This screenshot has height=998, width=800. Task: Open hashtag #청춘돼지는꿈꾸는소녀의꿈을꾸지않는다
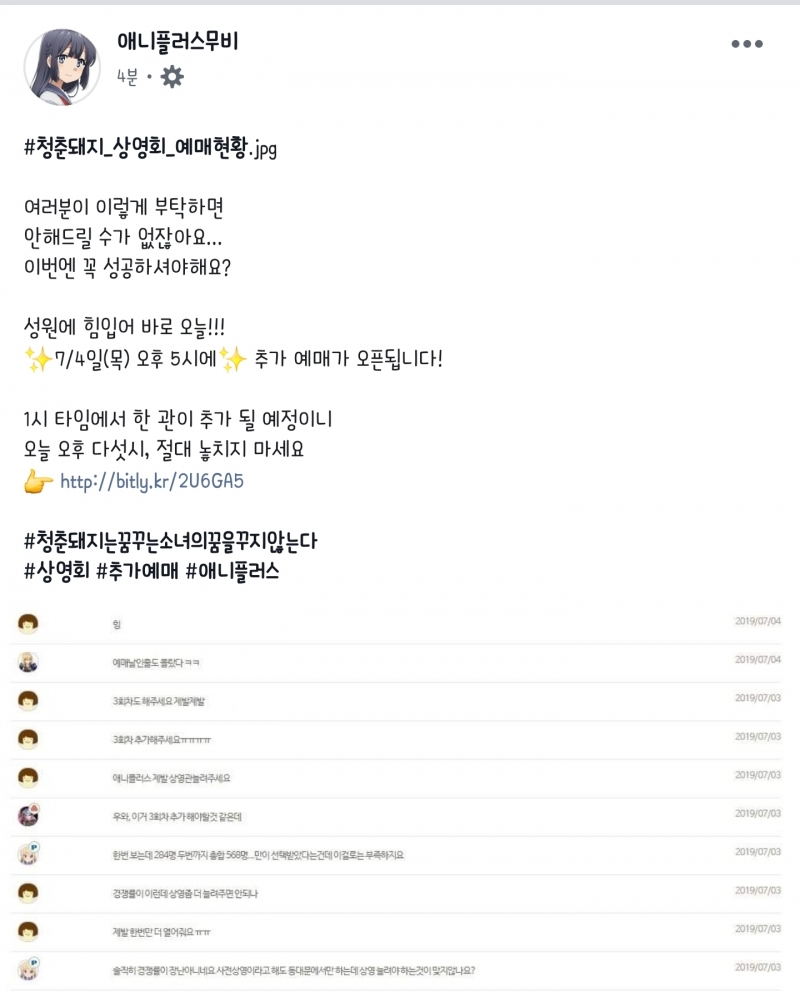pyautogui.click(x=170, y=541)
